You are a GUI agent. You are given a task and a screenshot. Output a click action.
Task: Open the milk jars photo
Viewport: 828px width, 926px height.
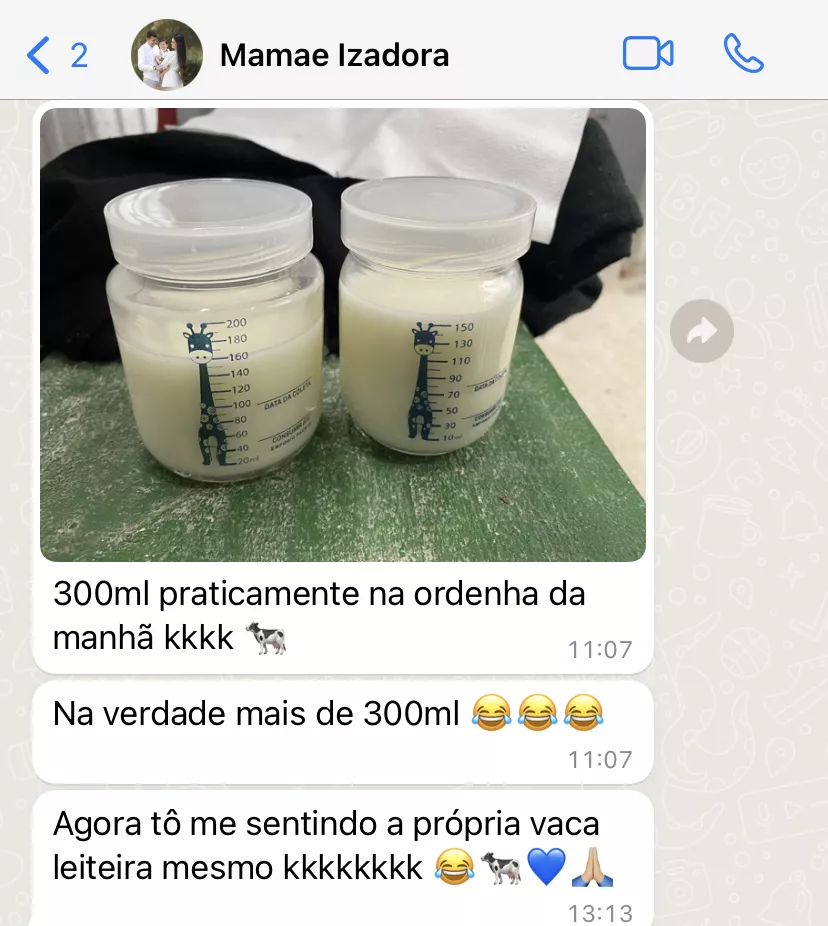click(x=342, y=335)
